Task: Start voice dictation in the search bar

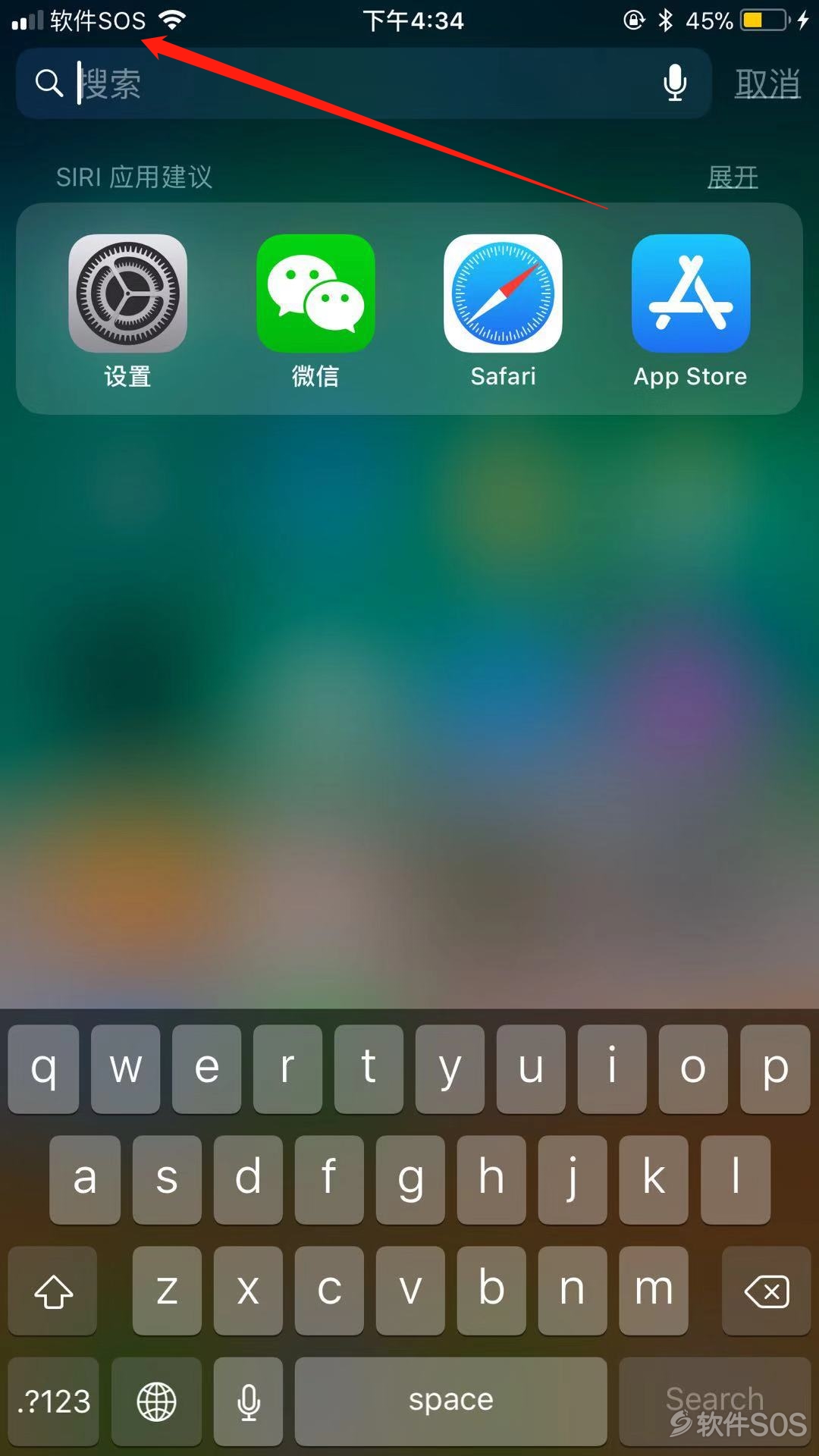Action: [674, 83]
